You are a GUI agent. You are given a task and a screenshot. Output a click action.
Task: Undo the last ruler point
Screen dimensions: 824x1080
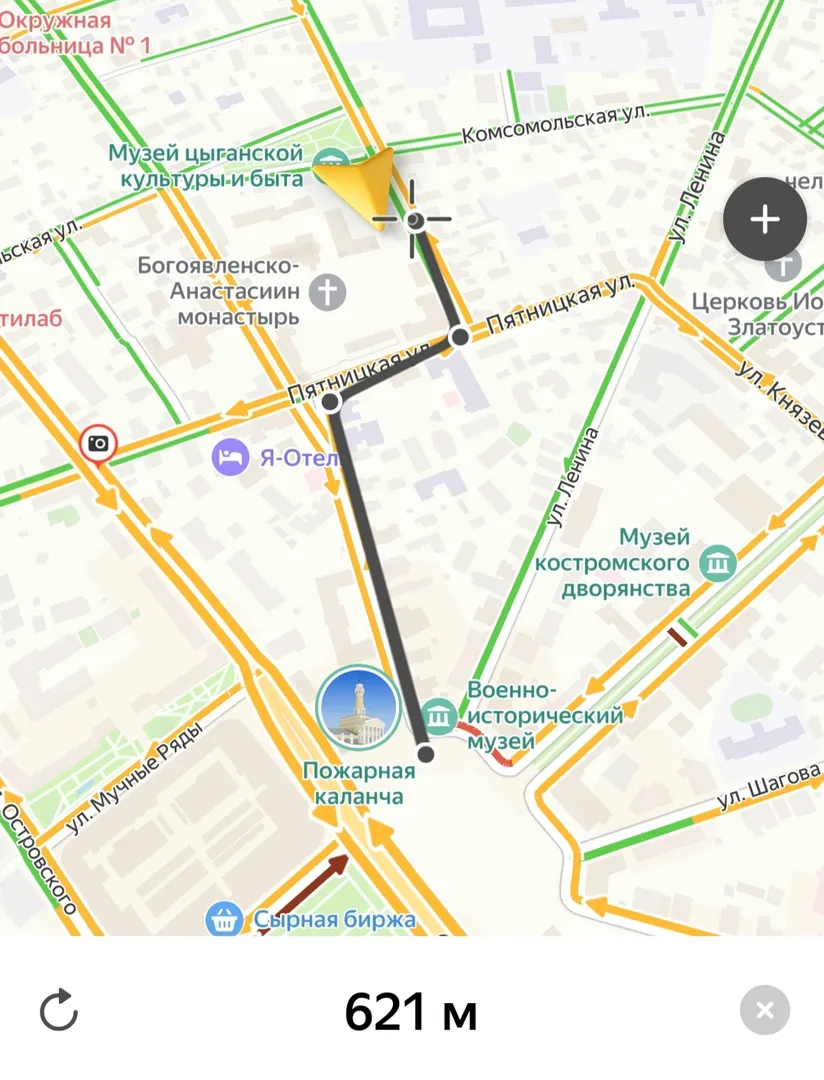point(59,1010)
